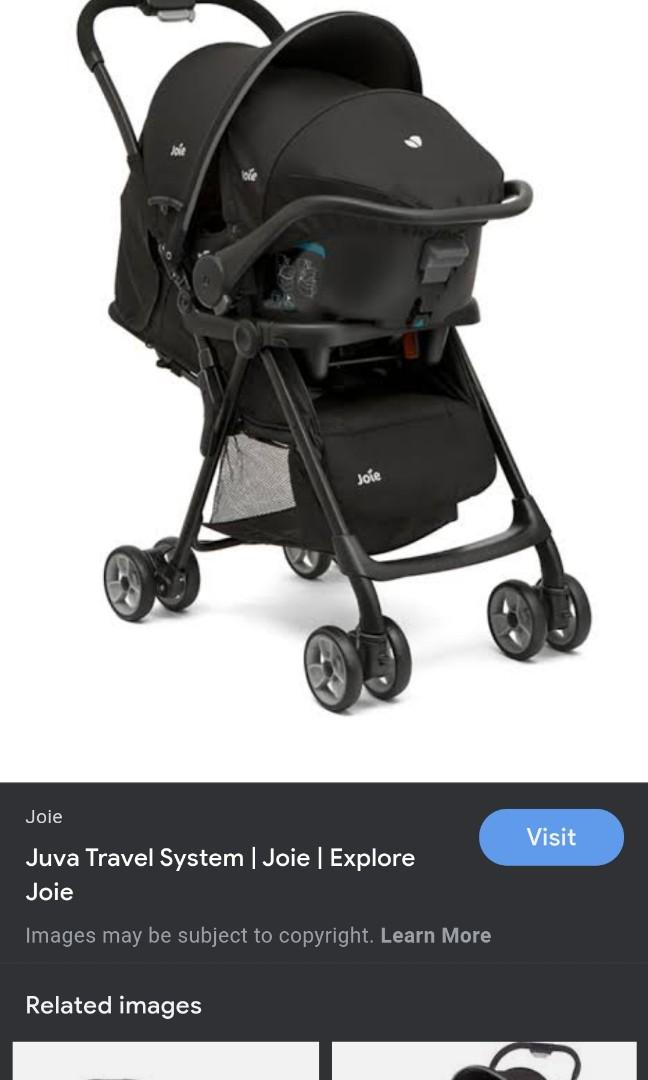Open the second related image

coord(484,1060)
